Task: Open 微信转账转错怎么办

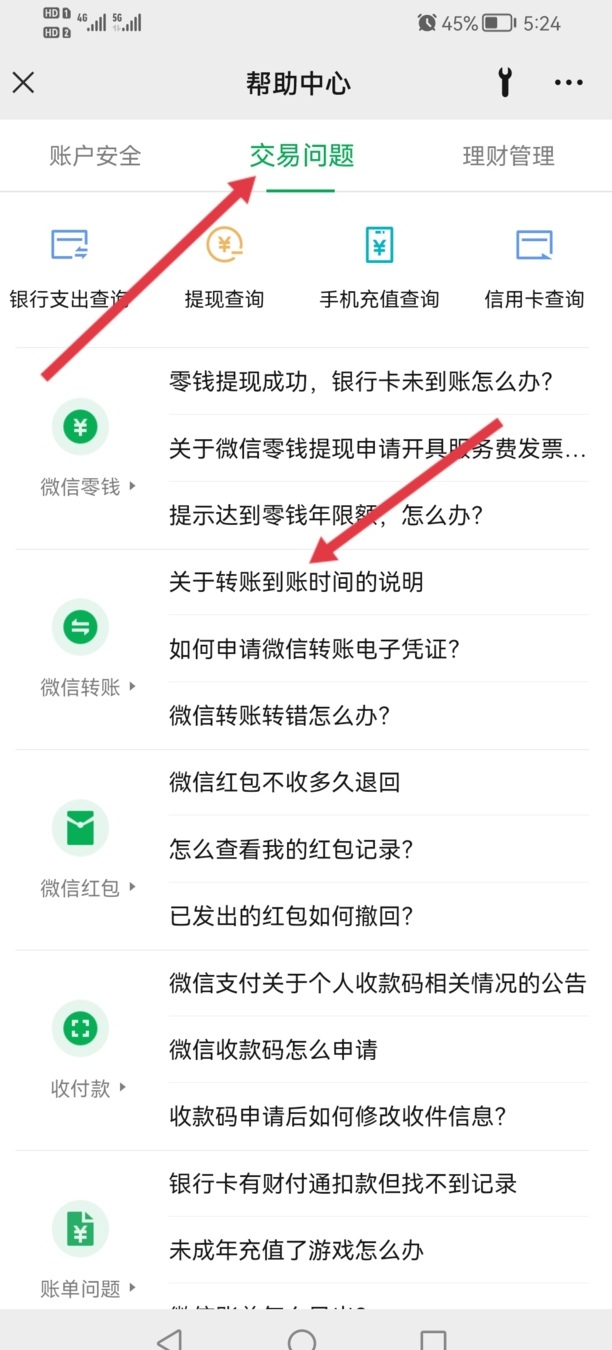Action: point(280,716)
